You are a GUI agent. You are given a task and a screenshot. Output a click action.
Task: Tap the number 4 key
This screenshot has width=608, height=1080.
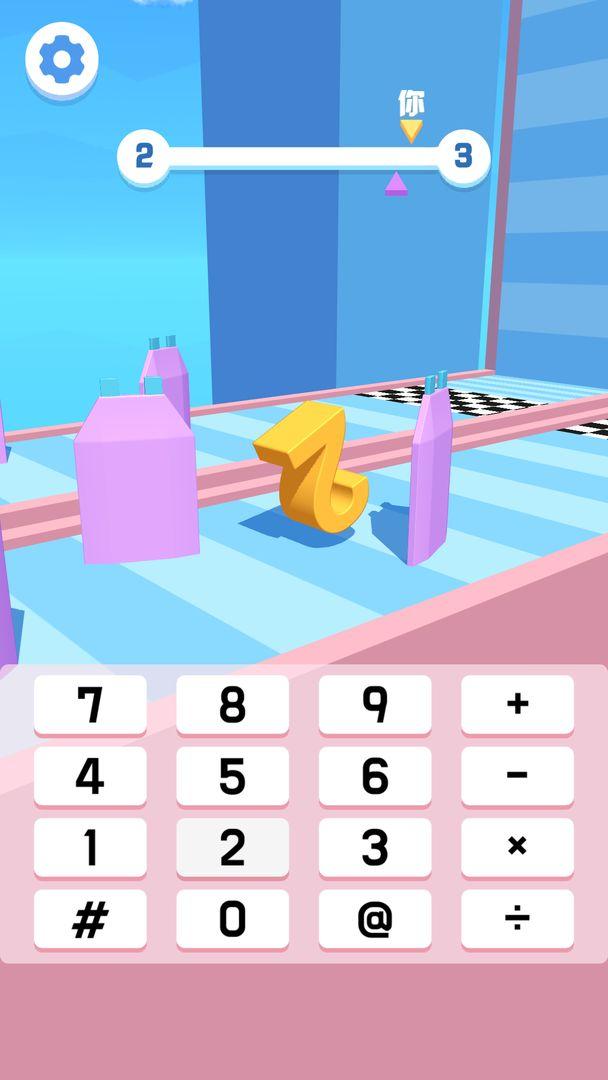pos(90,776)
